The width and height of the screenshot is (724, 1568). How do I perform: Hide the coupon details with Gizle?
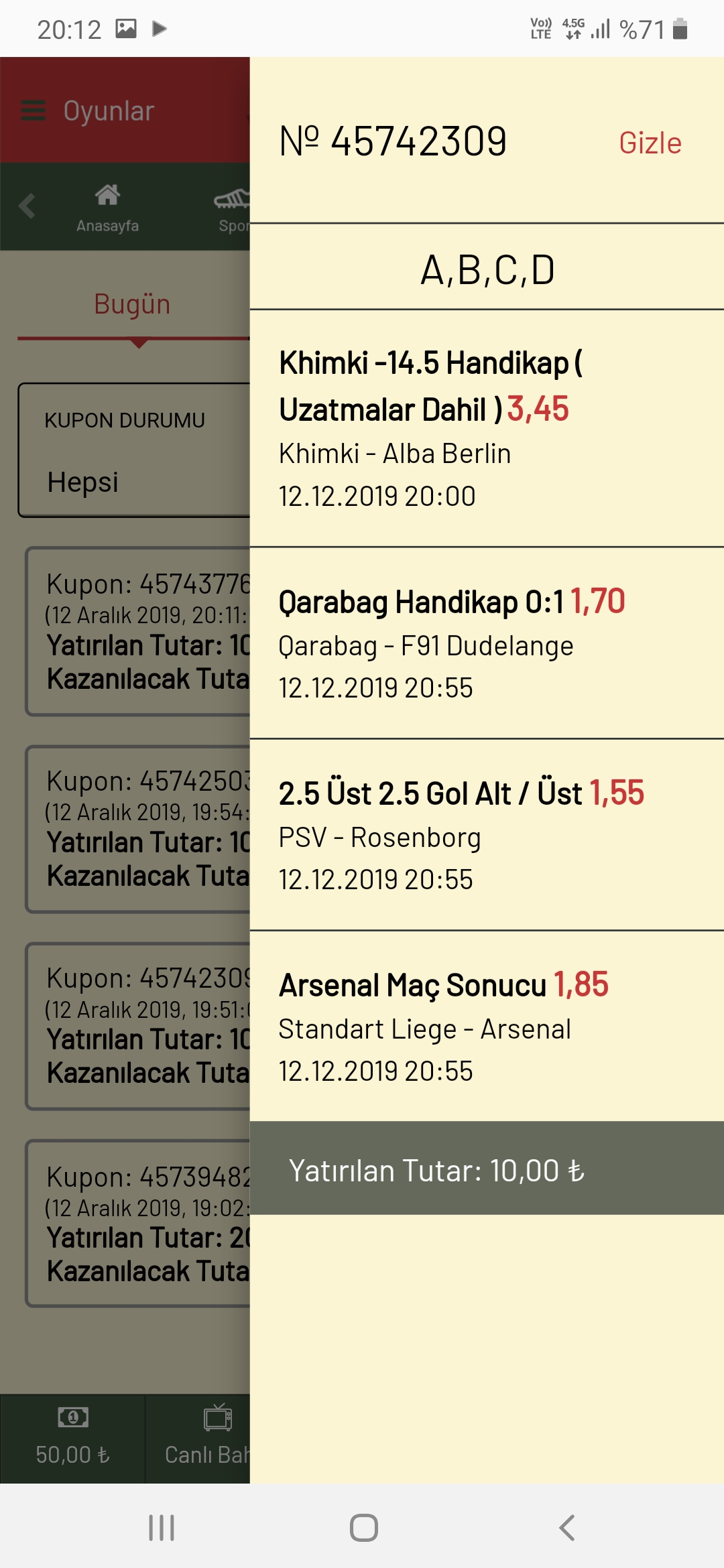[x=650, y=143]
